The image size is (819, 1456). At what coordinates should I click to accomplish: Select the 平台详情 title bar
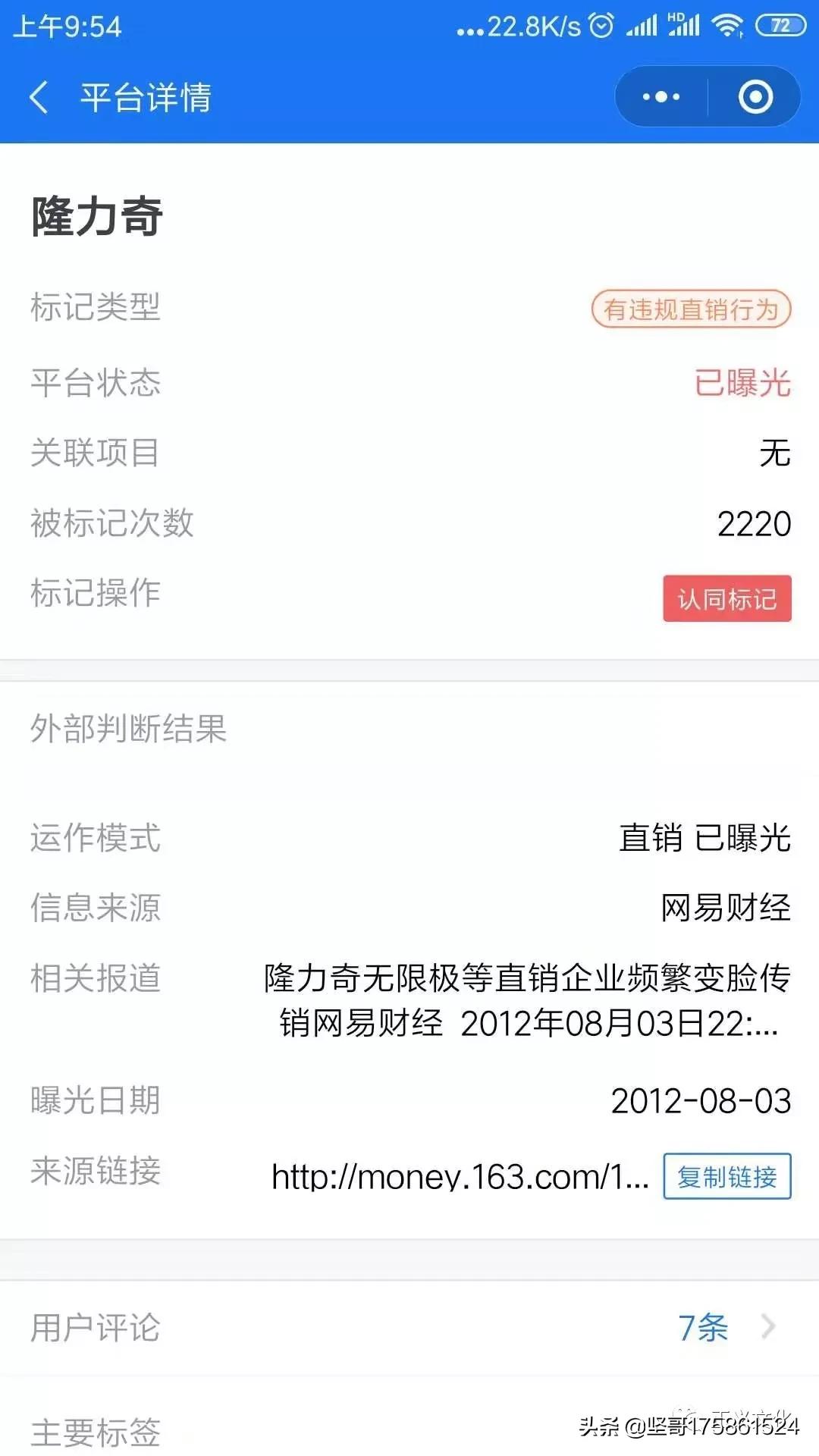coord(146,96)
